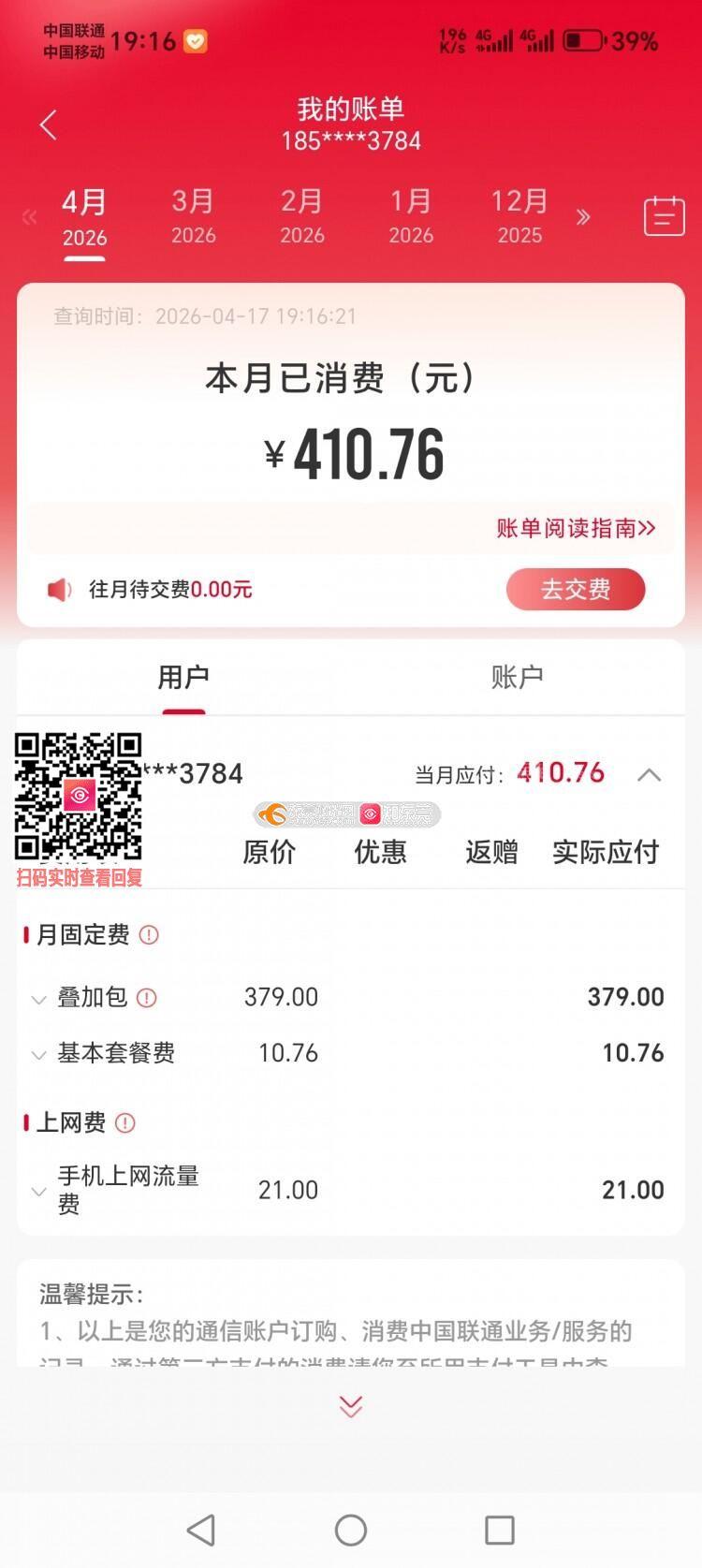Open the 12月 2025 bill
The height and width of the screenshot is (1568, 702).
[519, 216]
